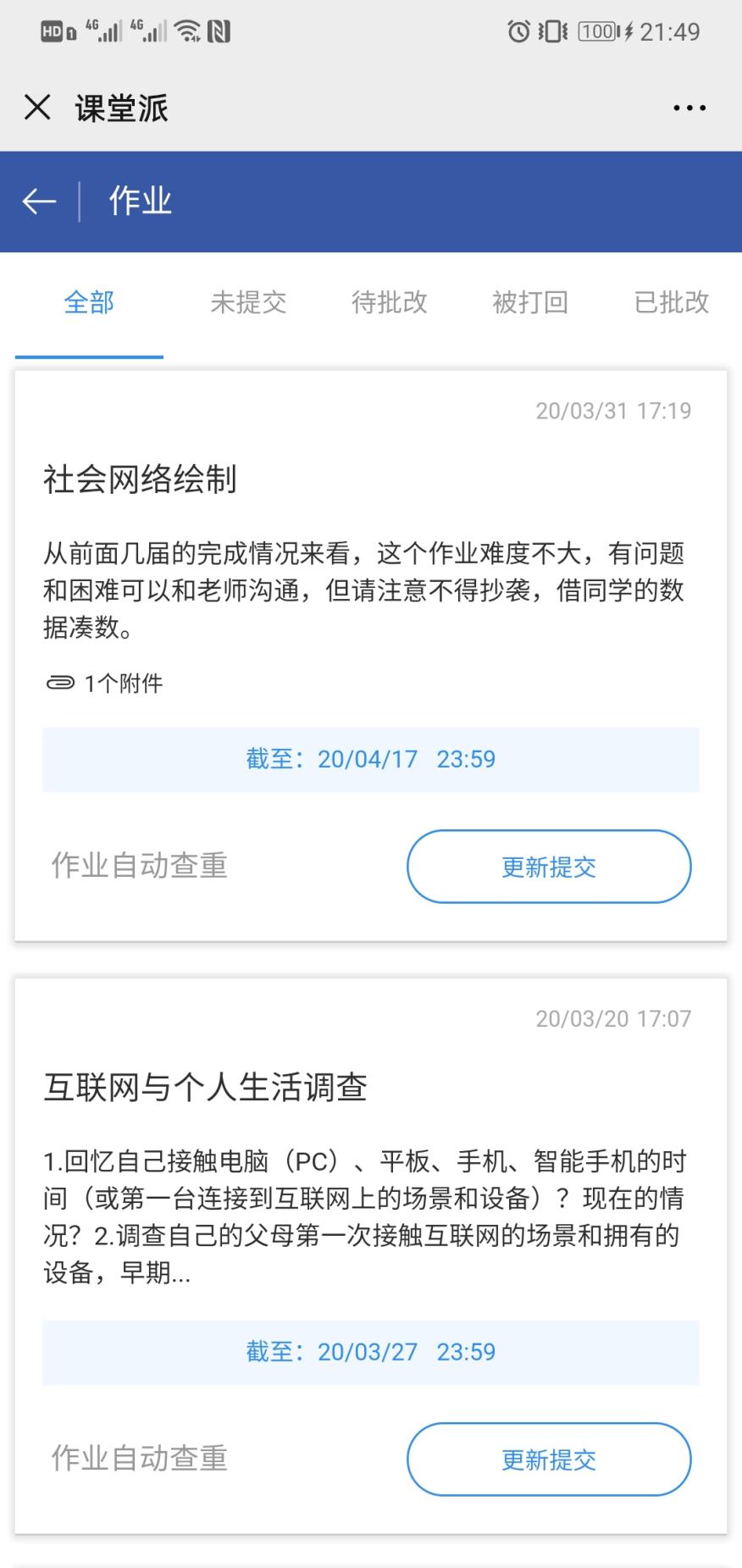Go back from the 作业 page

click(39, 202)
